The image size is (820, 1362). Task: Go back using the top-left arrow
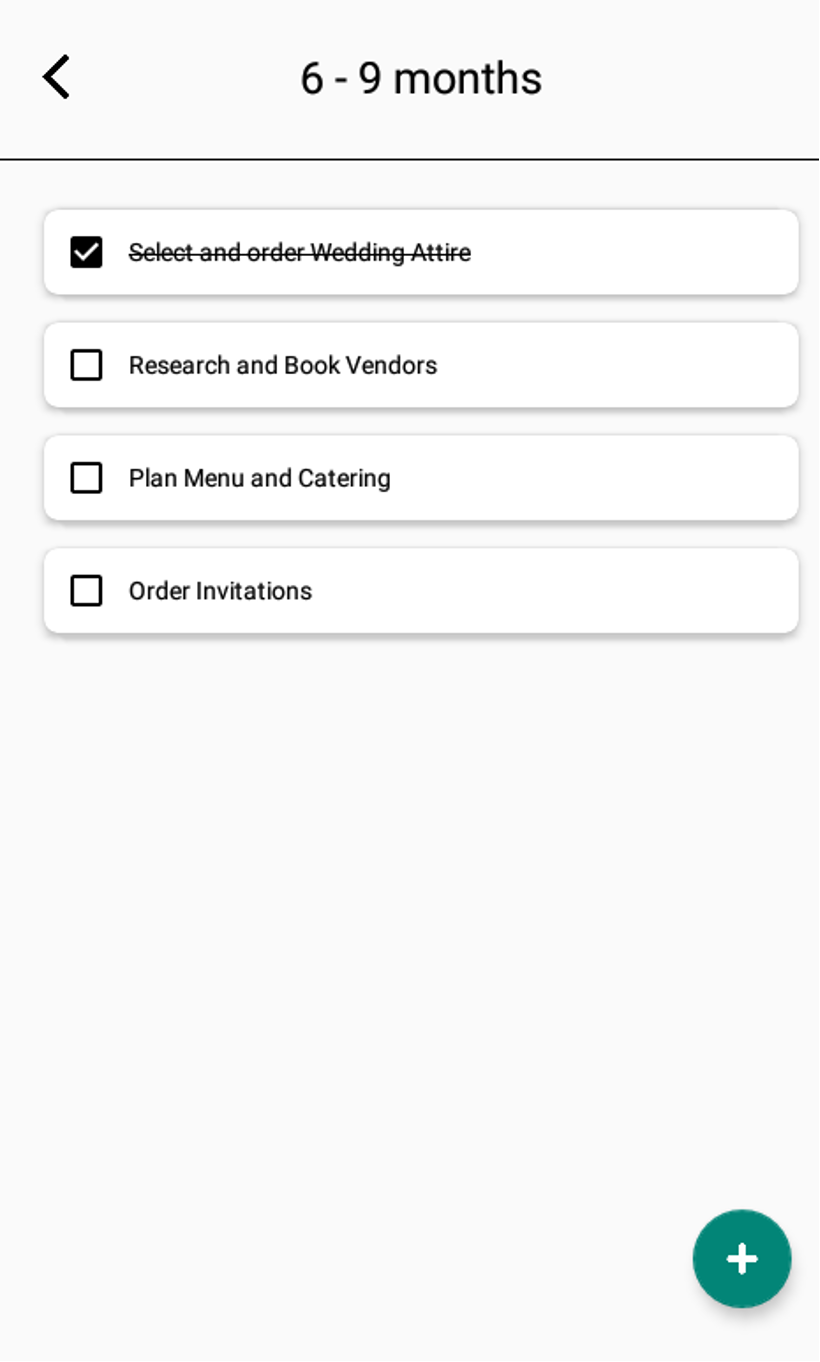click(x=56, y=77)
